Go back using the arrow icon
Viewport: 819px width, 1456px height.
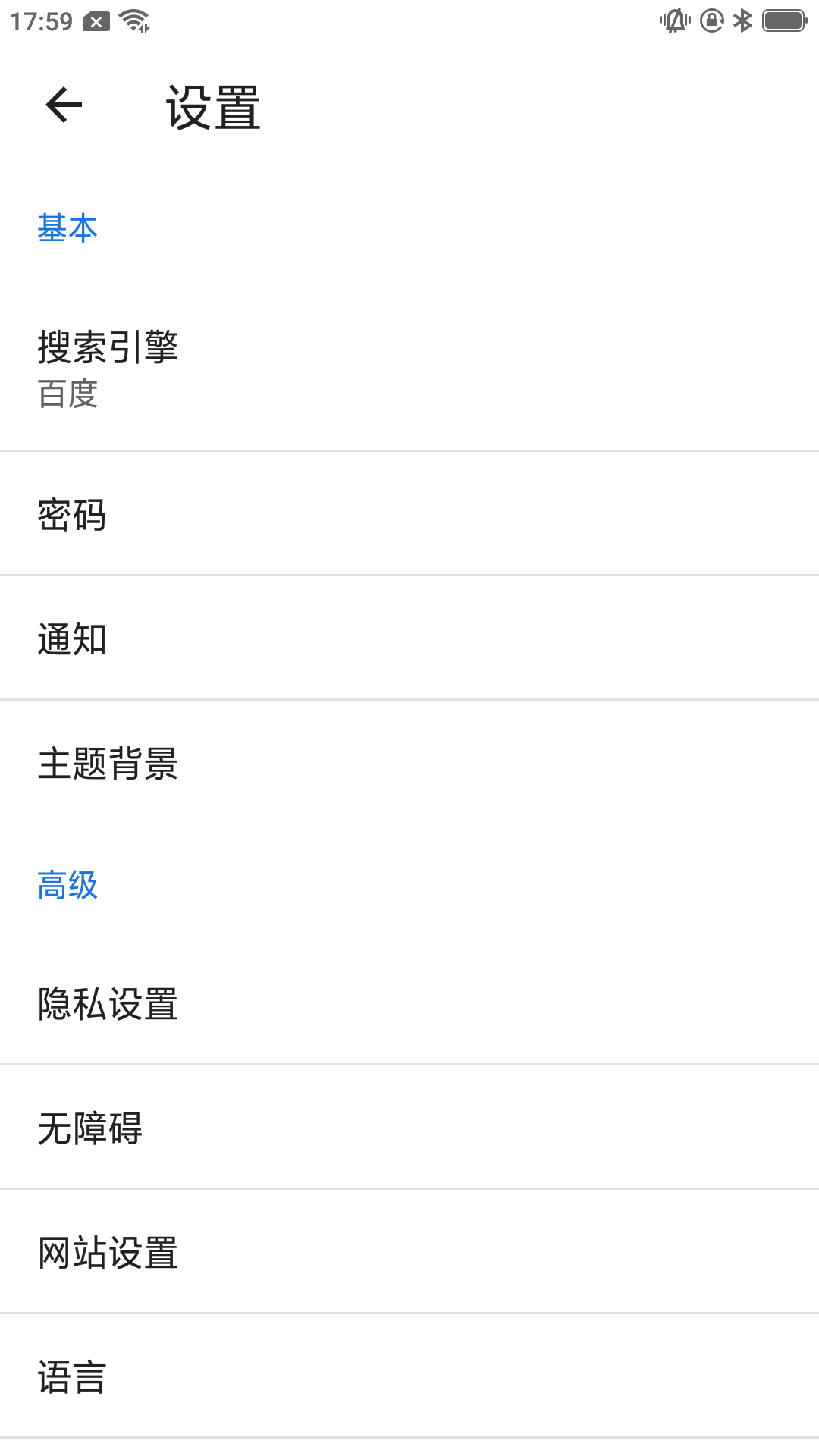(x=64, y=106)
